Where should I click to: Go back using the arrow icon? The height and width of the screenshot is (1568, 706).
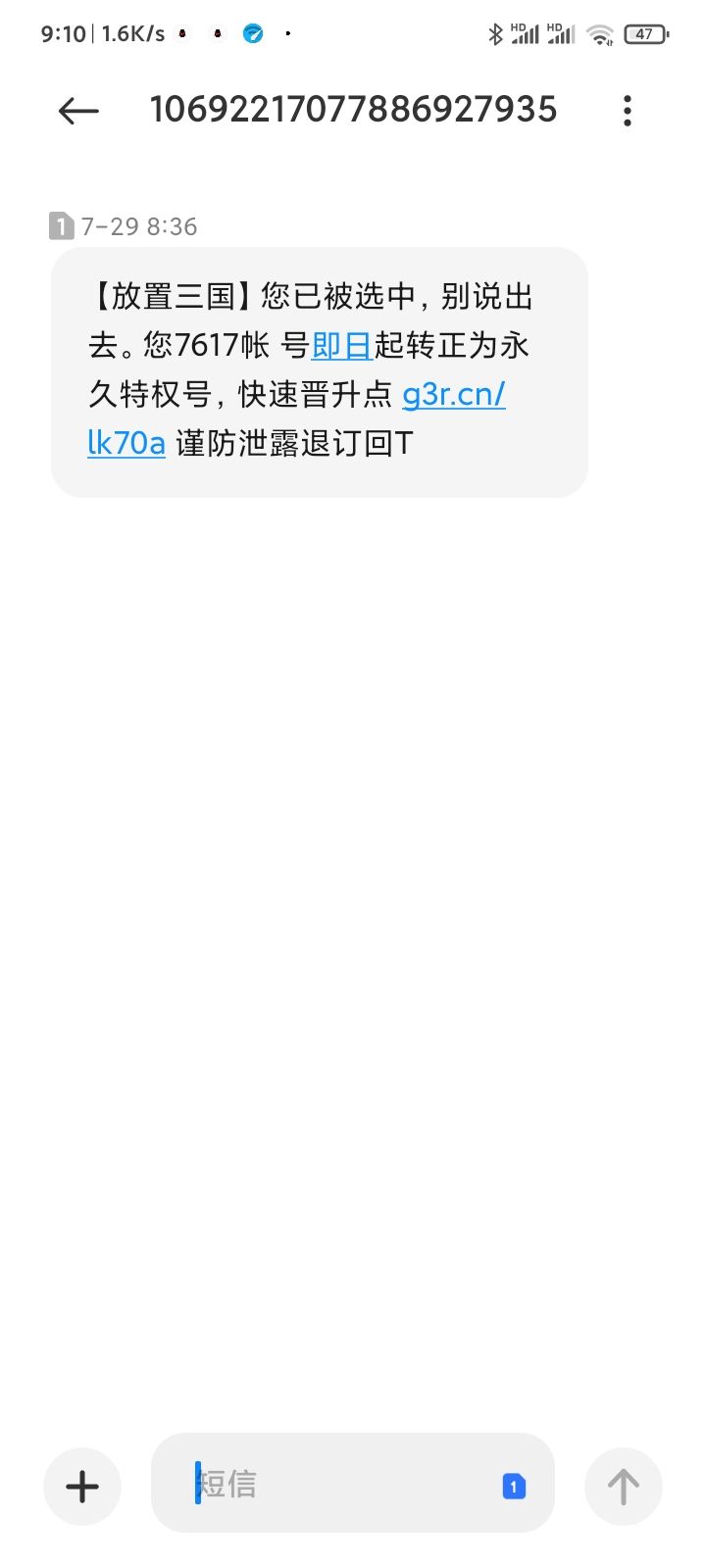[78, 111]
